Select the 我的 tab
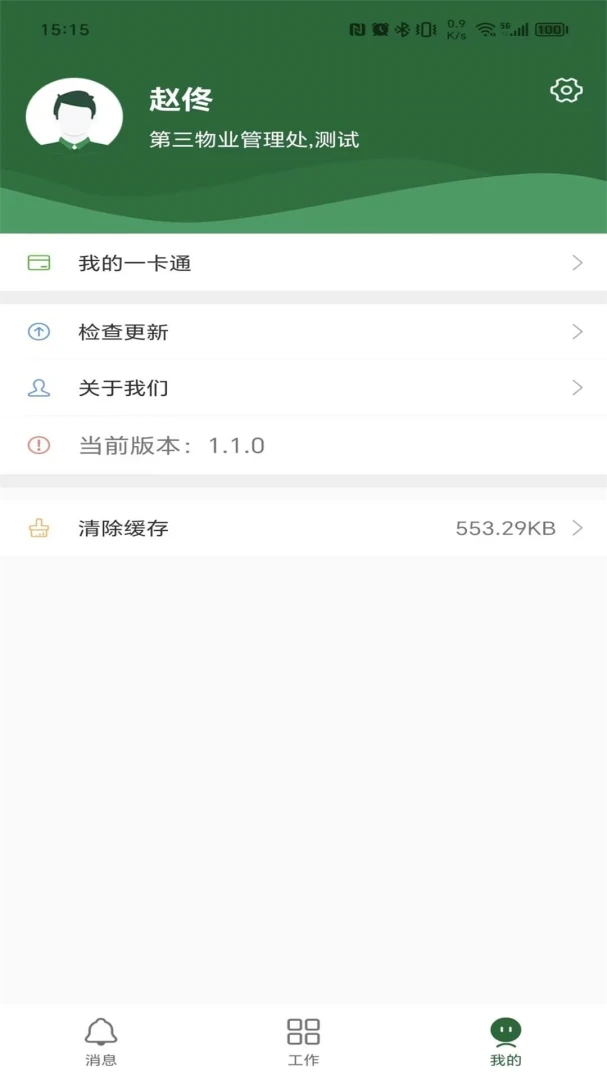 [x=506, y=1041]
